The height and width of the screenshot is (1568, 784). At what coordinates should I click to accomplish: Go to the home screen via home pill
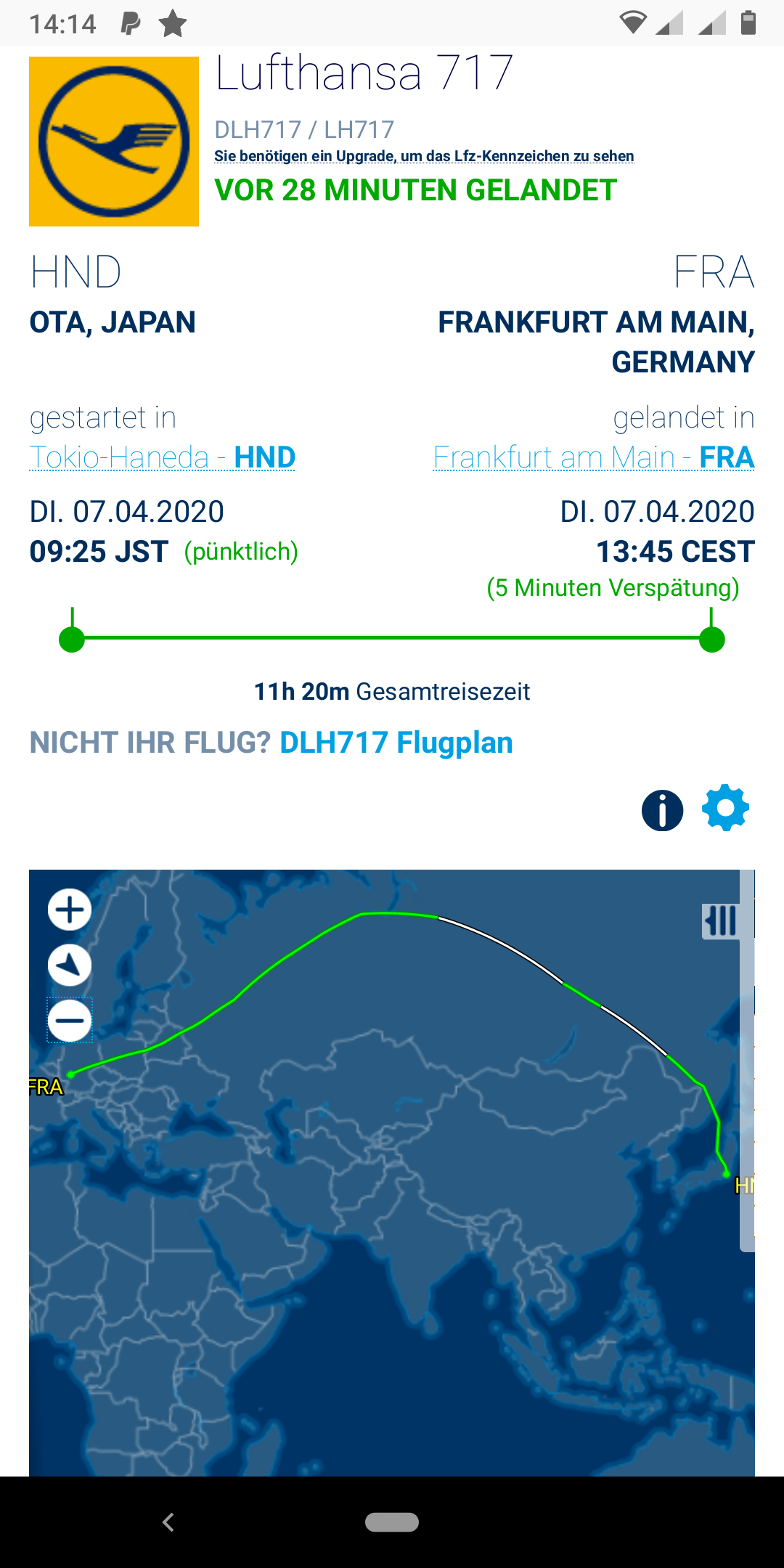coord(392,1522)
